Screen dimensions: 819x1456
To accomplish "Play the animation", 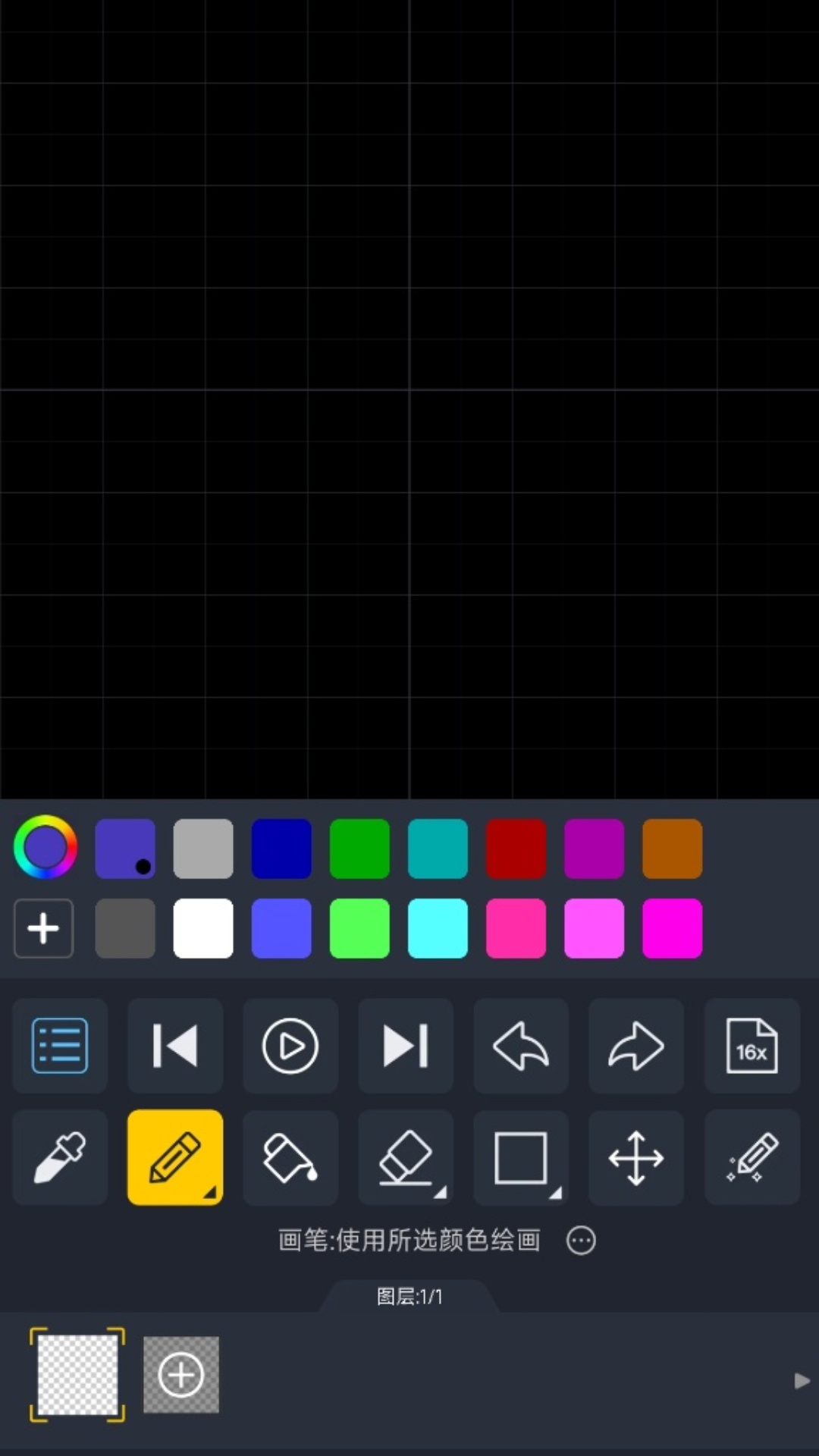I will coord(290,1046).
